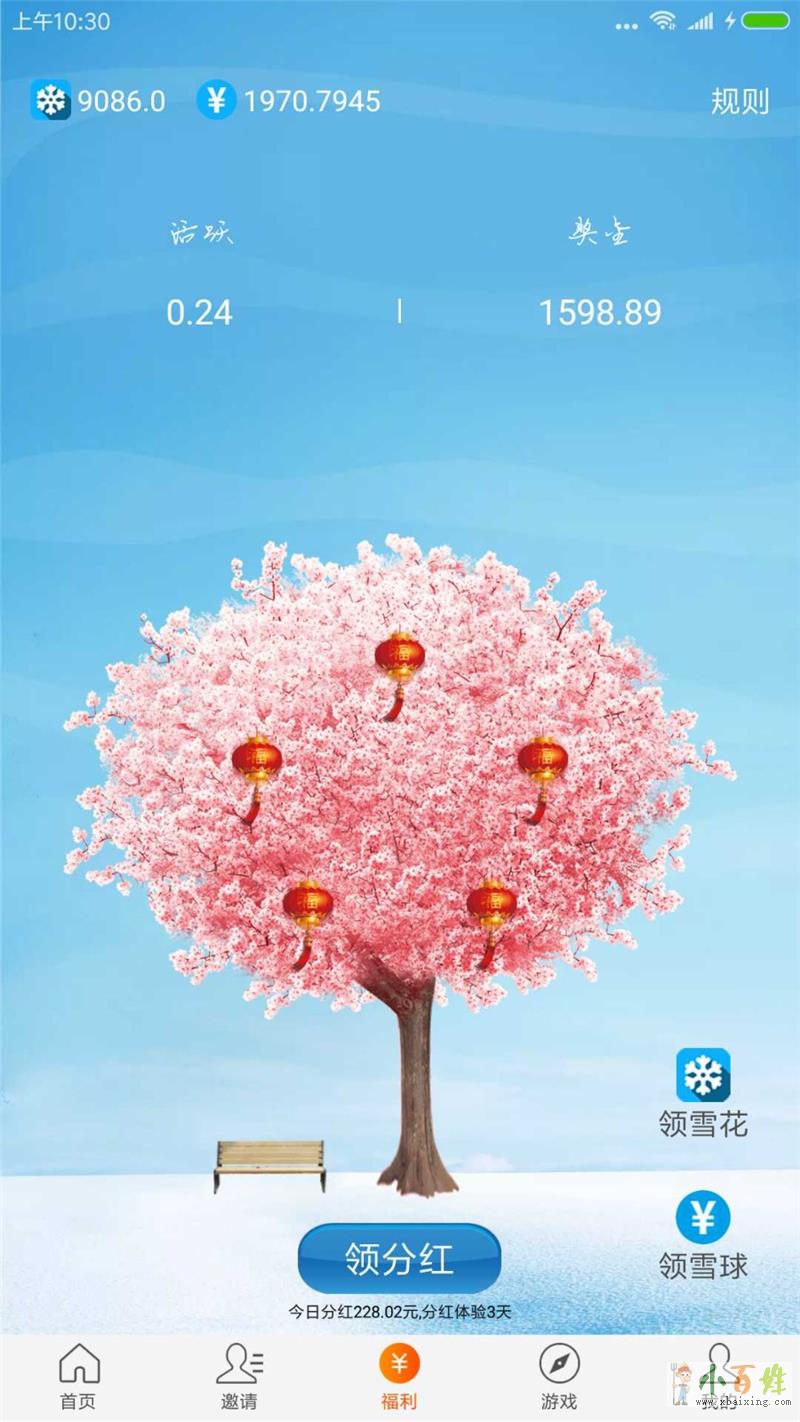This screenshot has width=800, height=1422.
Task: Open the 规则 rules page
Action: pos(739,101)
